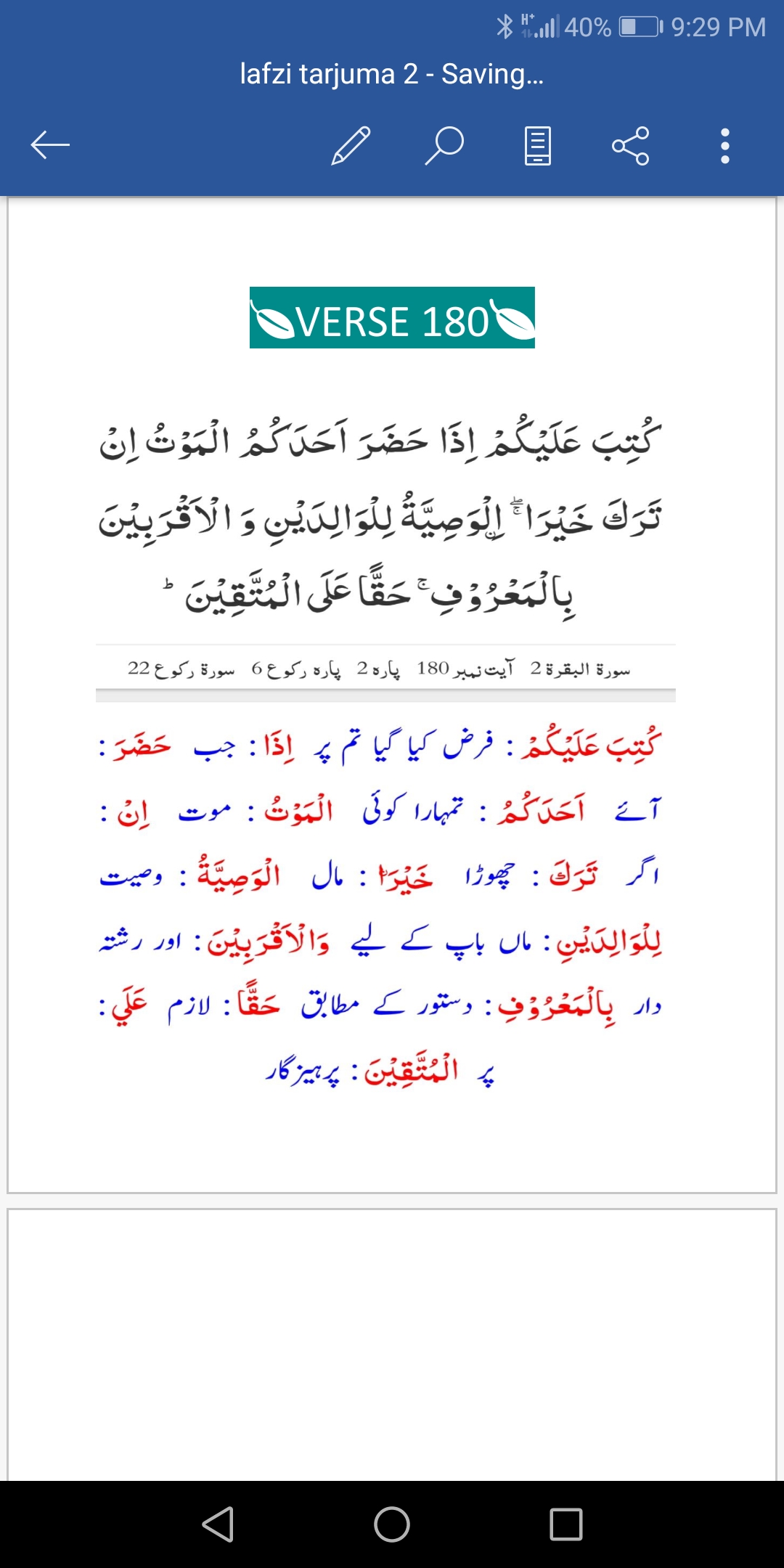Viewport: 784px width, 1568px height.
Task: Open search in the document
Action: click(x=444, y=145)
